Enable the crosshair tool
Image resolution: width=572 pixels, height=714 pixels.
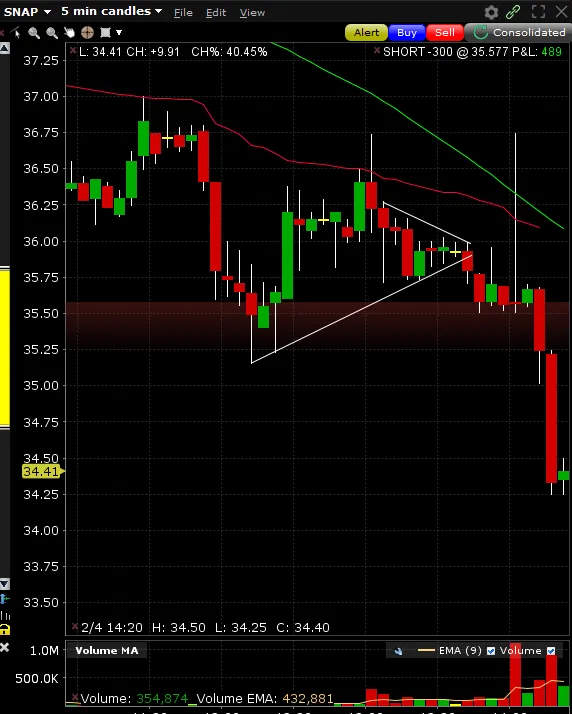point(87,32)
